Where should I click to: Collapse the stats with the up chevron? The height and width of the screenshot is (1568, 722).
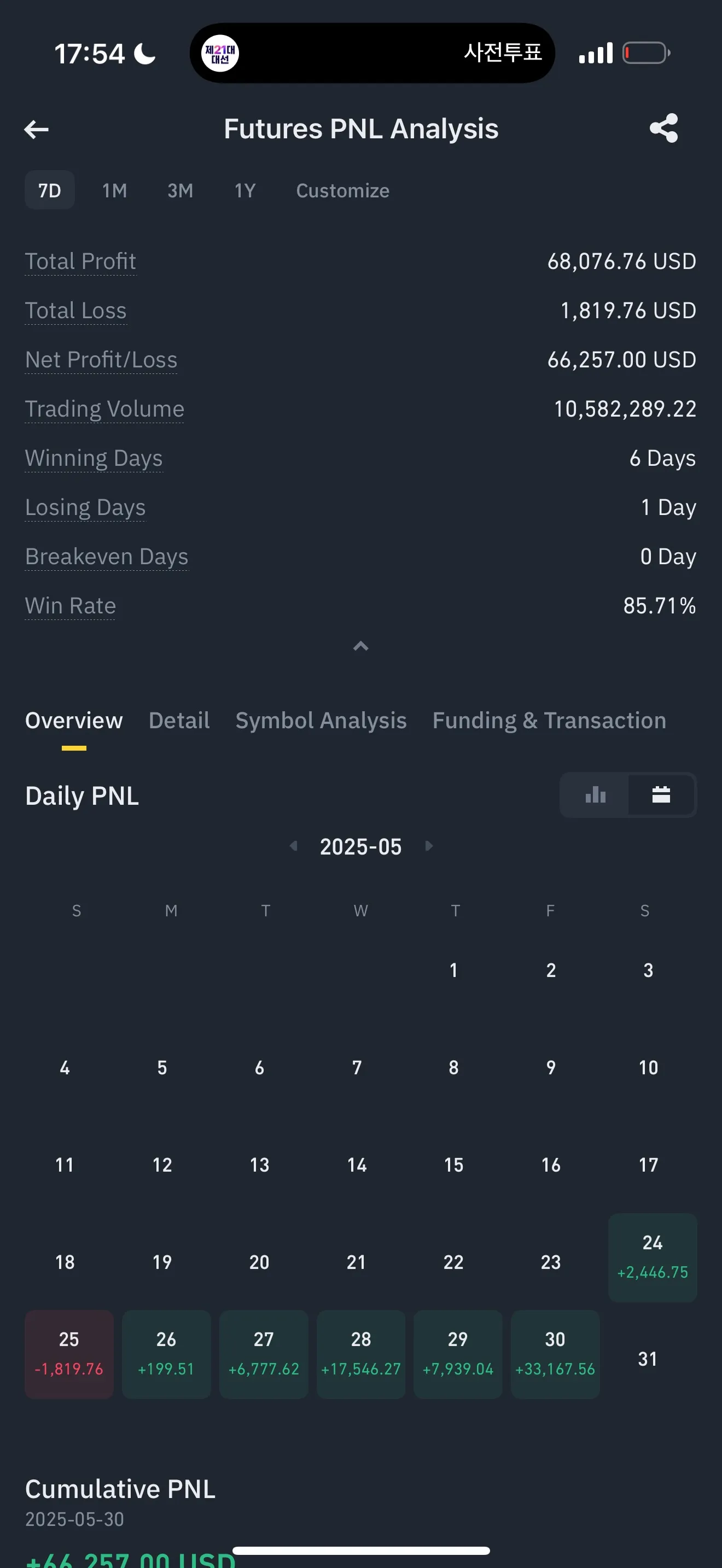[361, 646]
